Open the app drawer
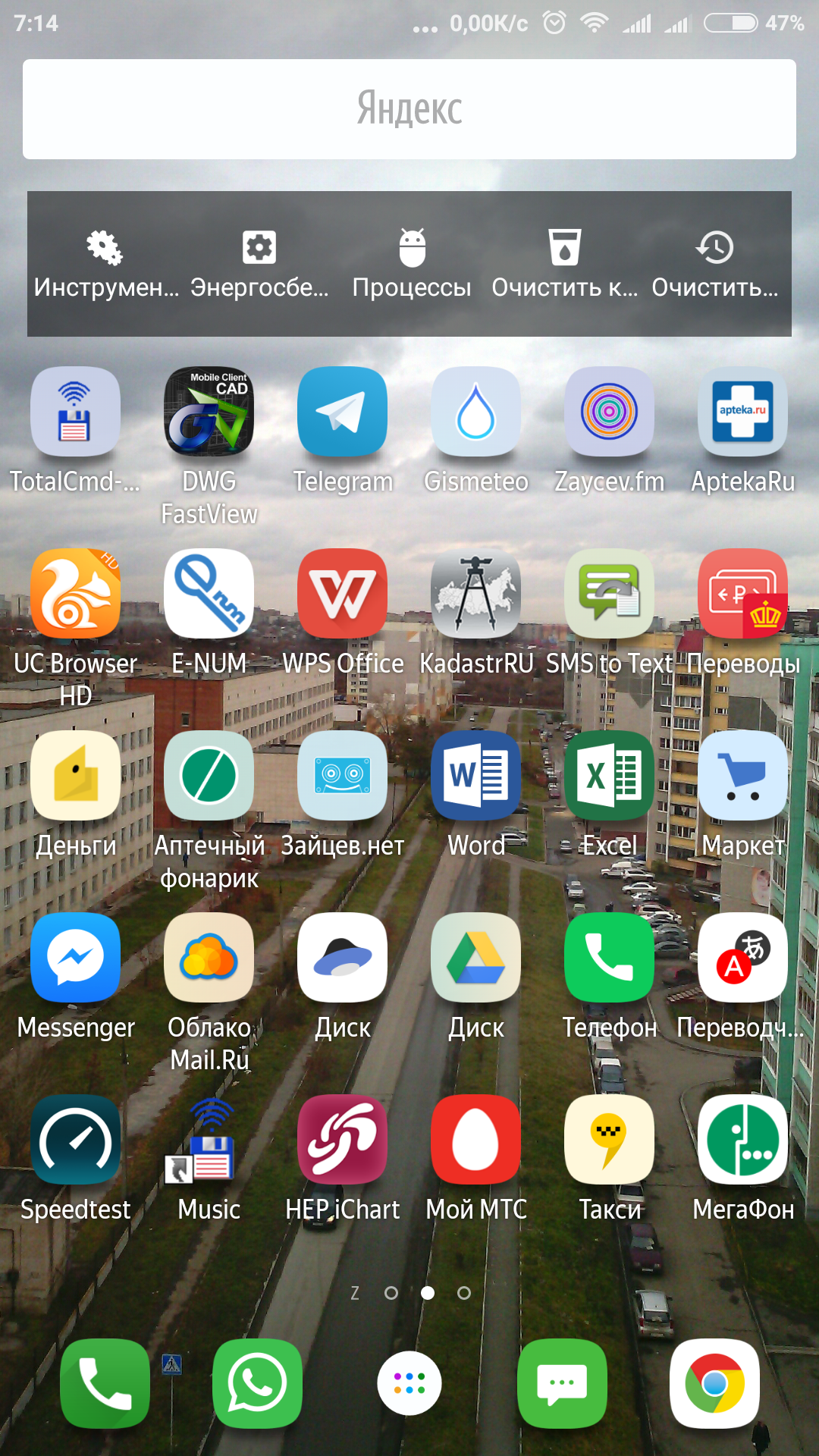 pos(409,1383)
